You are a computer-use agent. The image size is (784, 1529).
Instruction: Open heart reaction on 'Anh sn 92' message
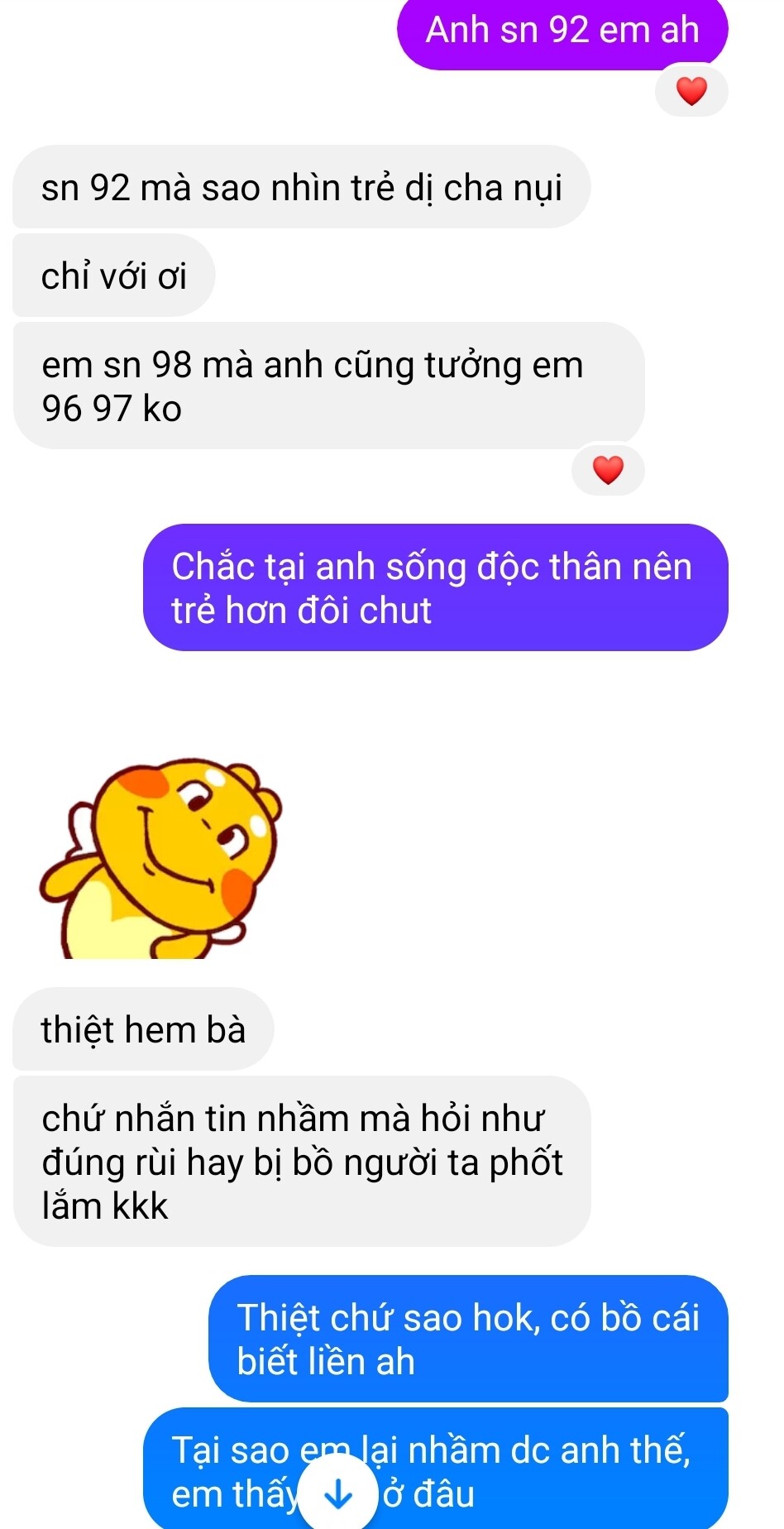(x=691, y=91)
